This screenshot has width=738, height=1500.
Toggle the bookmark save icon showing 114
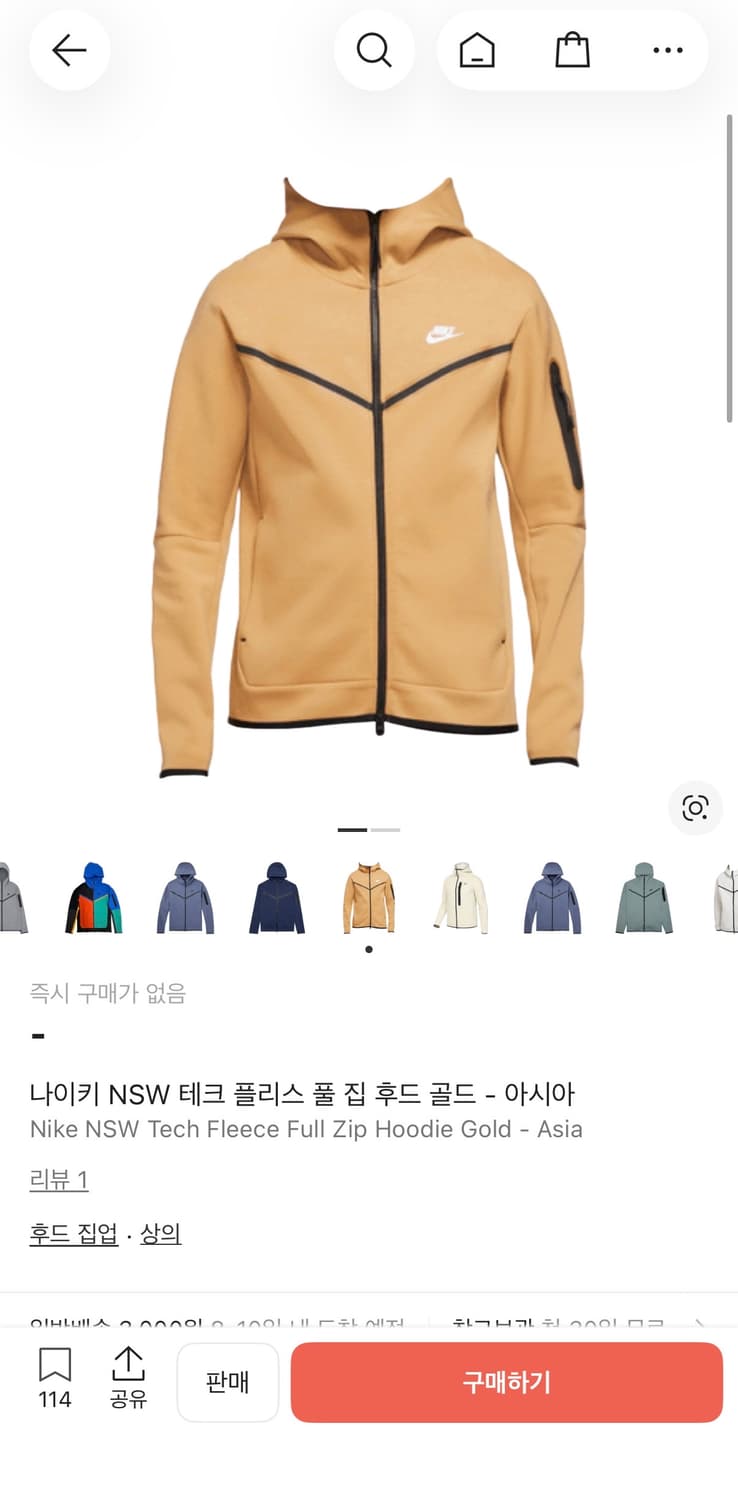tap(53, 1380)
